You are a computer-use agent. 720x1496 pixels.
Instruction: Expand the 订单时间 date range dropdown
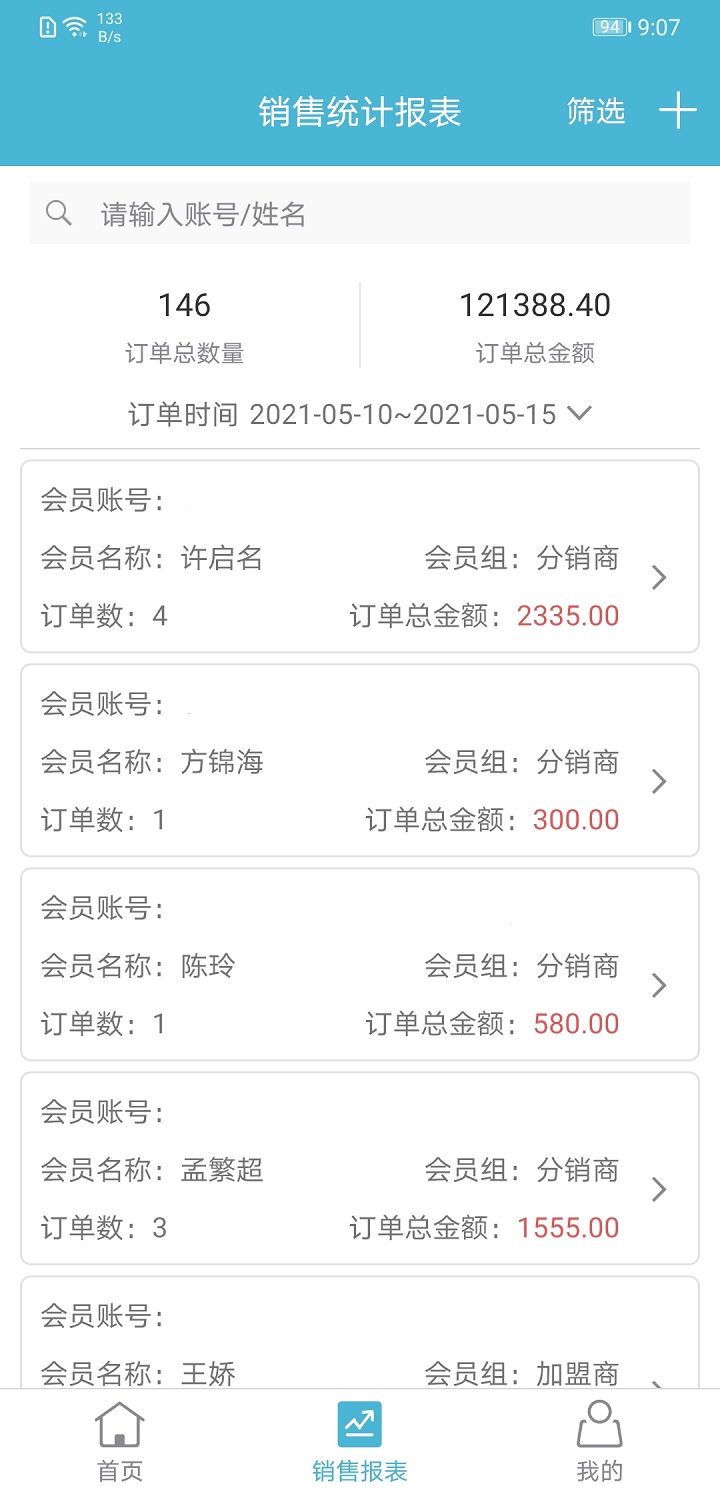[x=360, y=414]
